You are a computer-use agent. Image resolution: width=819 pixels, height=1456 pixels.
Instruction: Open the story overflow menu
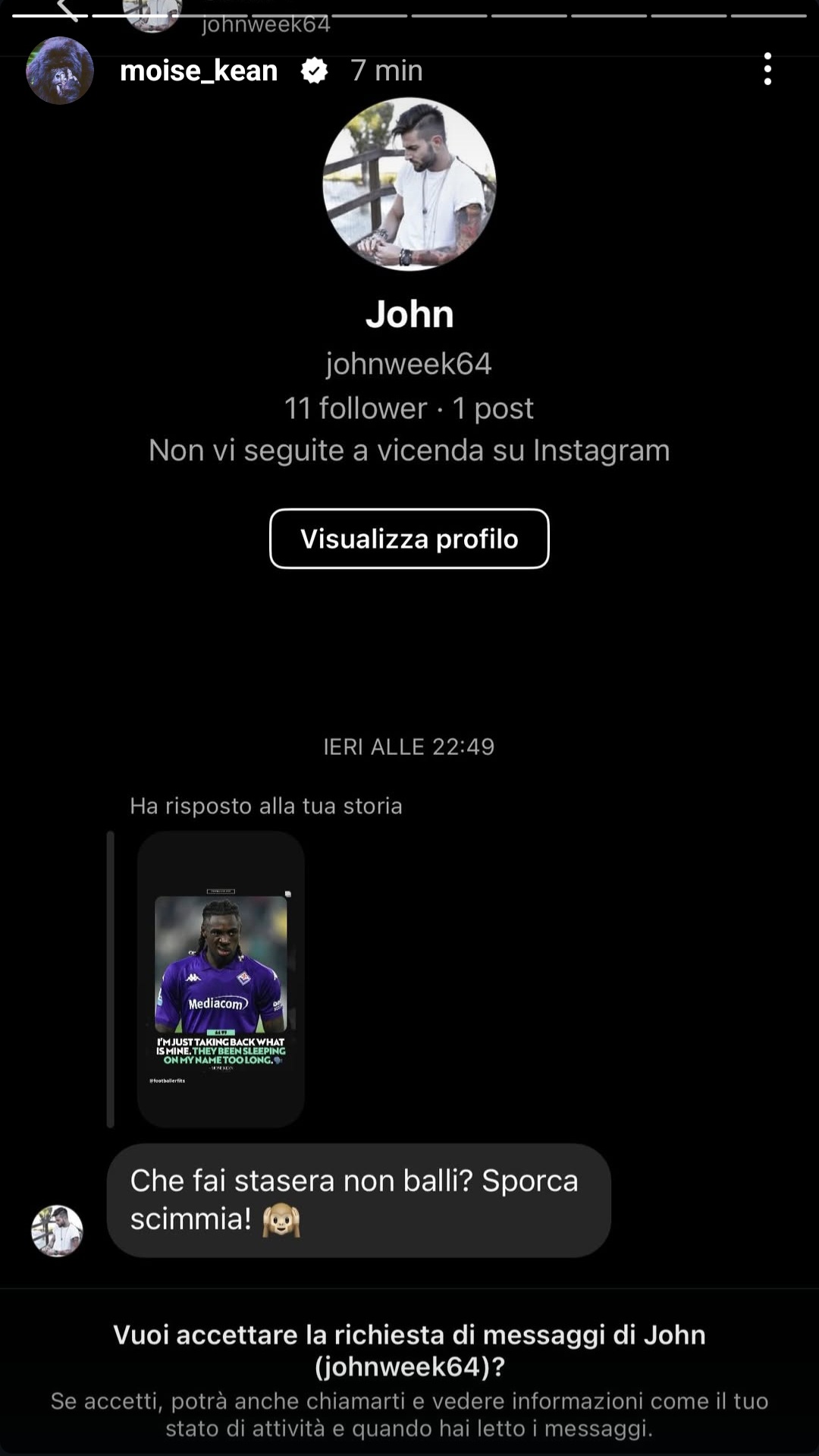[x=767, y=69]
